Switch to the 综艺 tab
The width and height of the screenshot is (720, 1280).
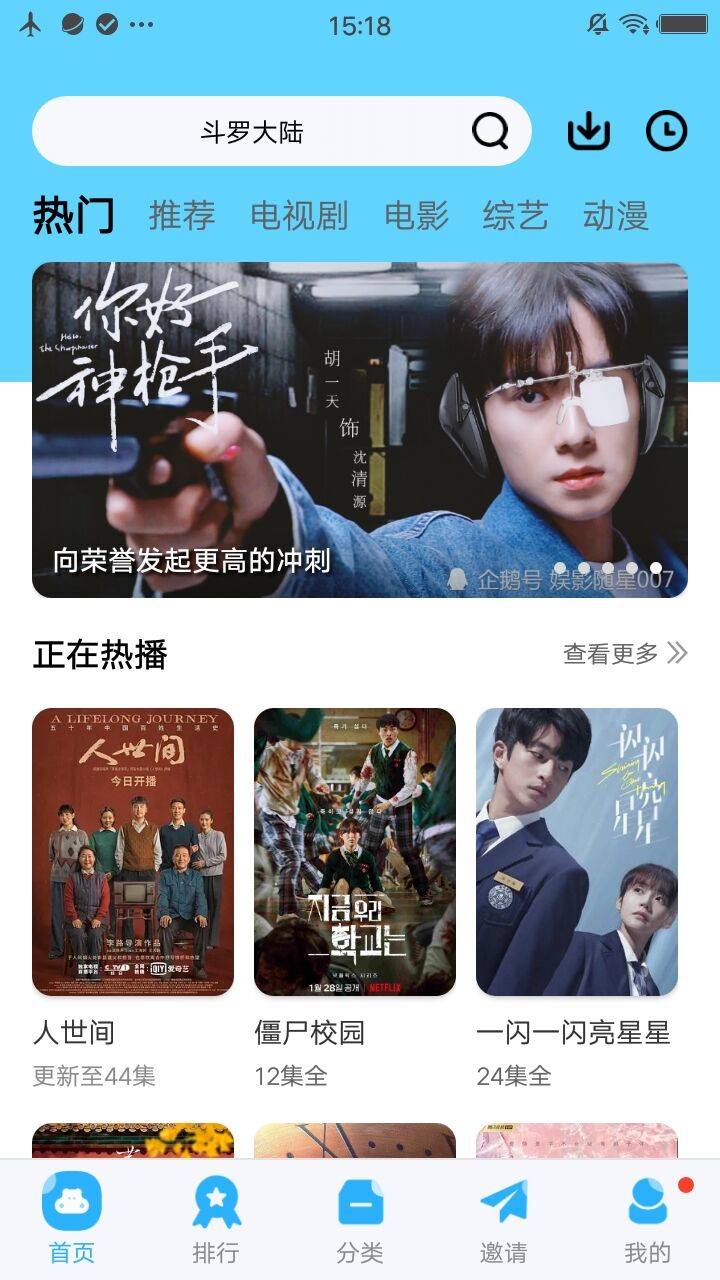pos(514,216)
